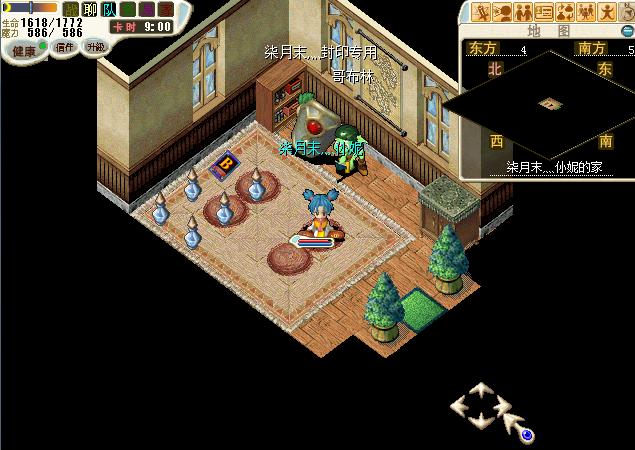The height and width of the screenshot is (450, 635).
Task: Toggle the 队 team mode button
Action: pos(110,10)
